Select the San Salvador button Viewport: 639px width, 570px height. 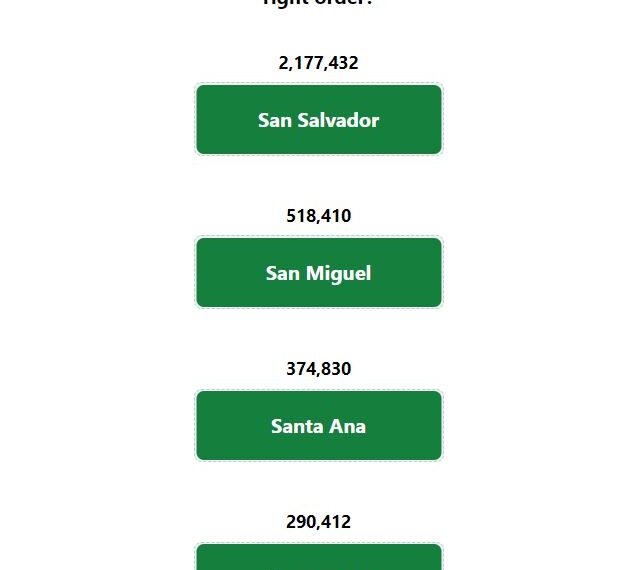318,120
